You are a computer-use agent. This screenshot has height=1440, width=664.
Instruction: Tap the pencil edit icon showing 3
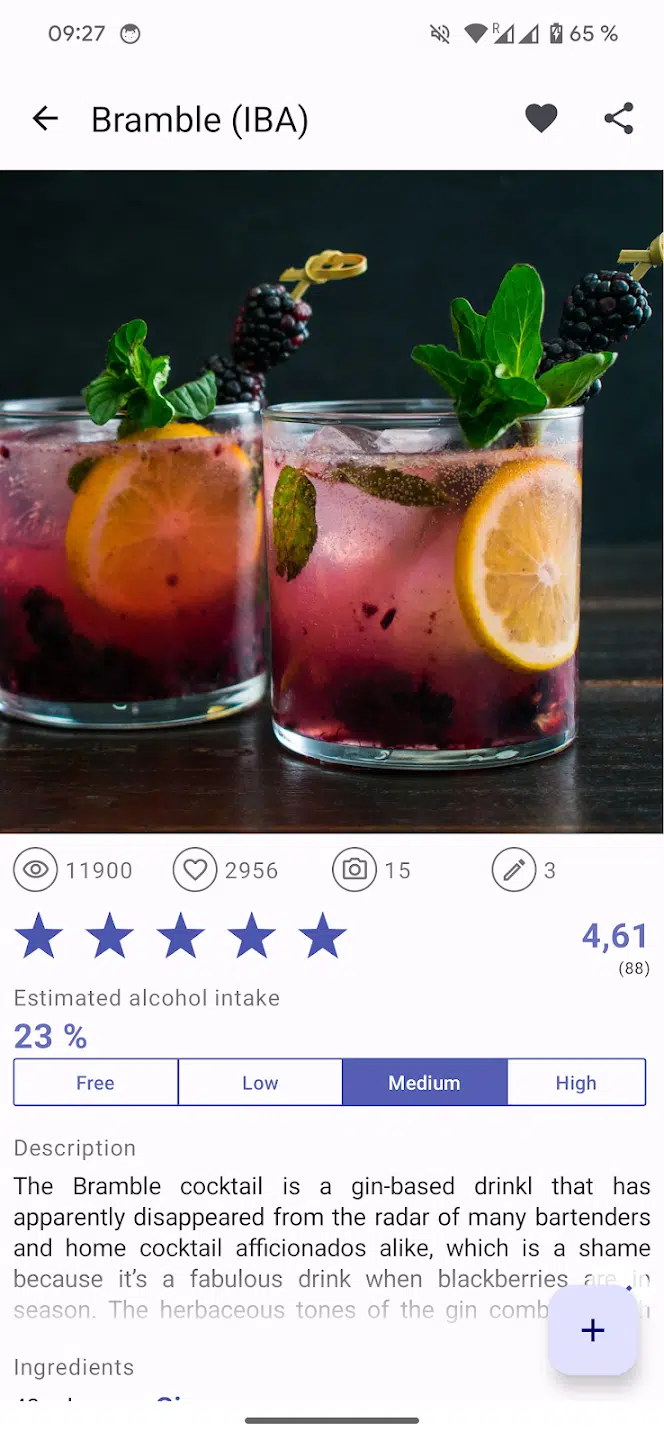click(x=514, y=871)
